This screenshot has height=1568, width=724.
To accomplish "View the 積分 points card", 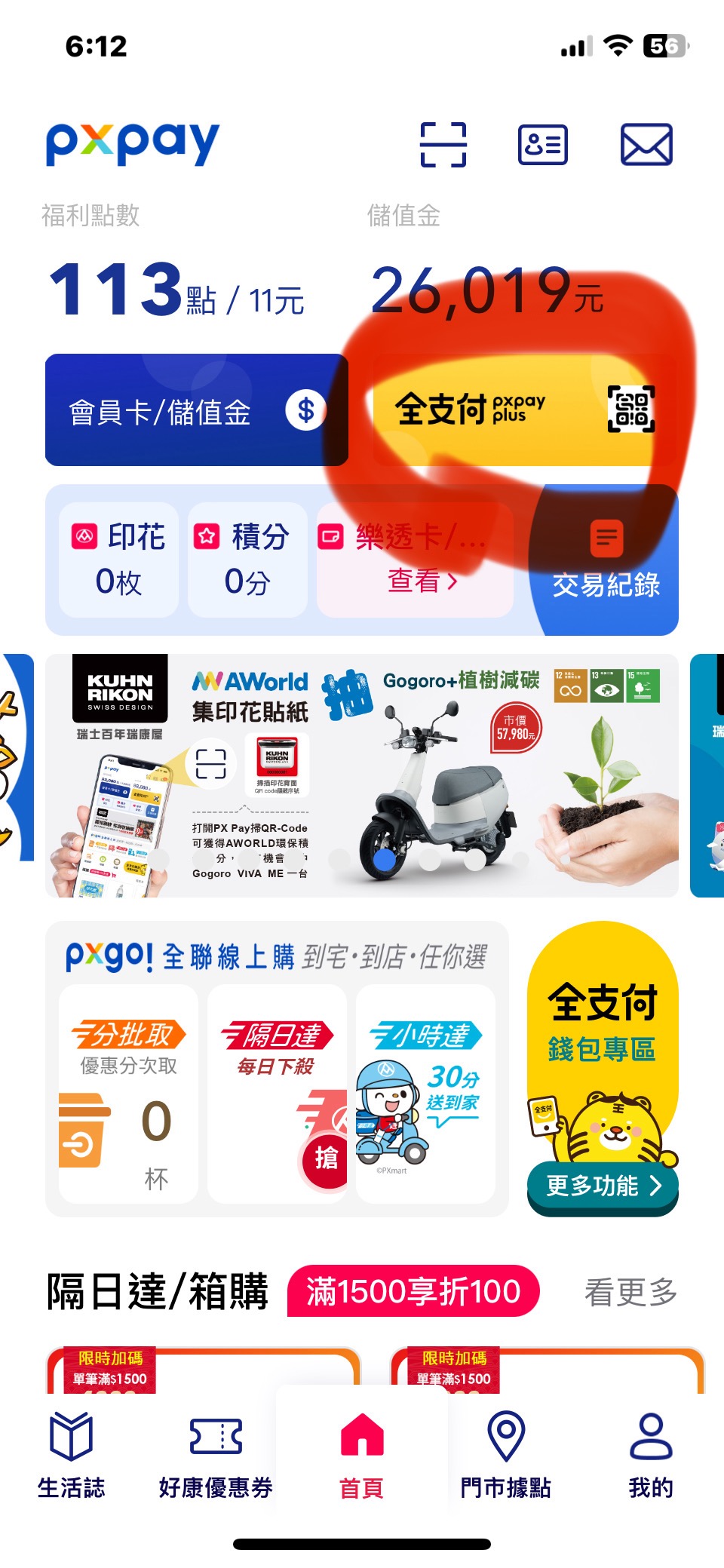I will tap(247, 559).
